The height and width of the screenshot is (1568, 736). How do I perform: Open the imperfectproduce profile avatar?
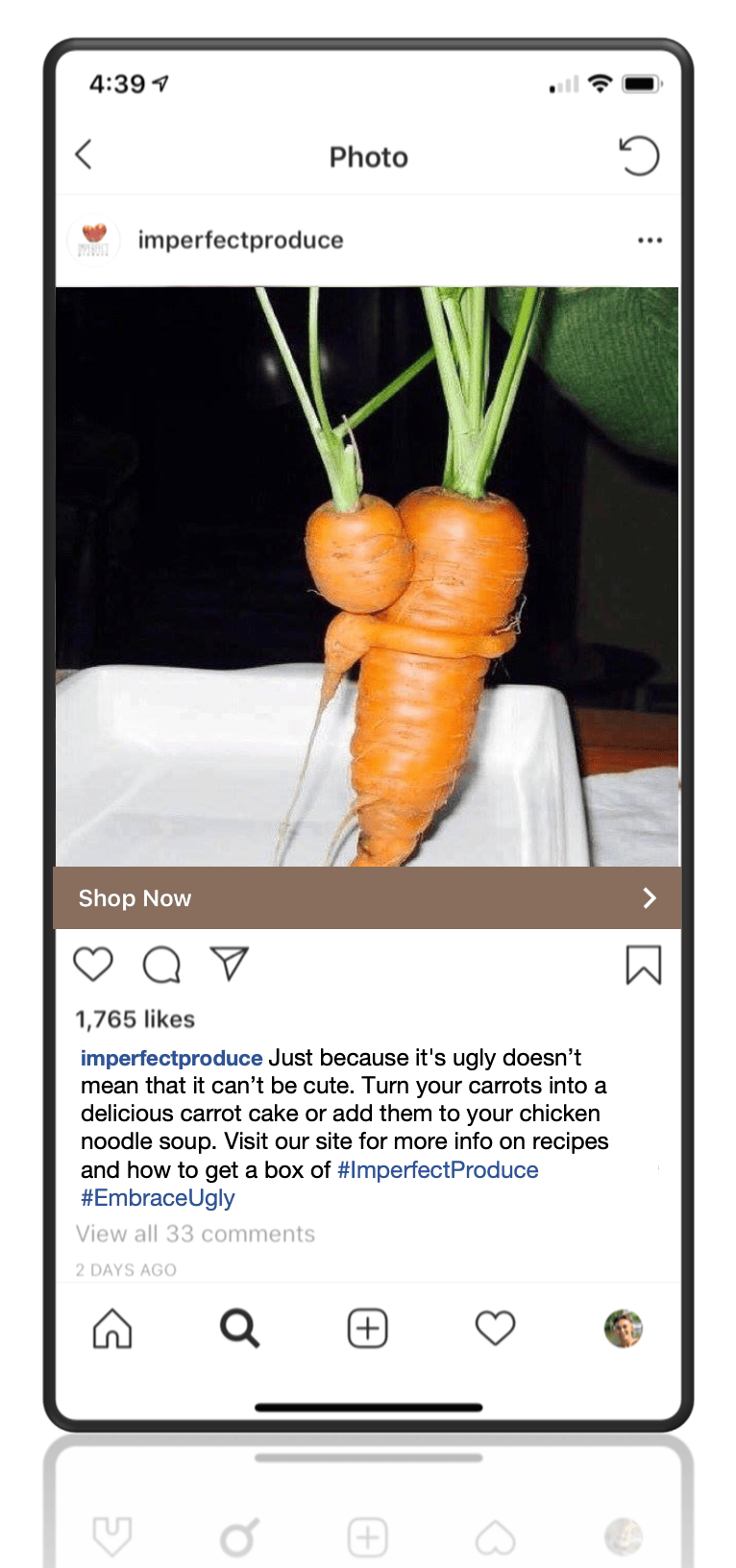pos(93,240)
